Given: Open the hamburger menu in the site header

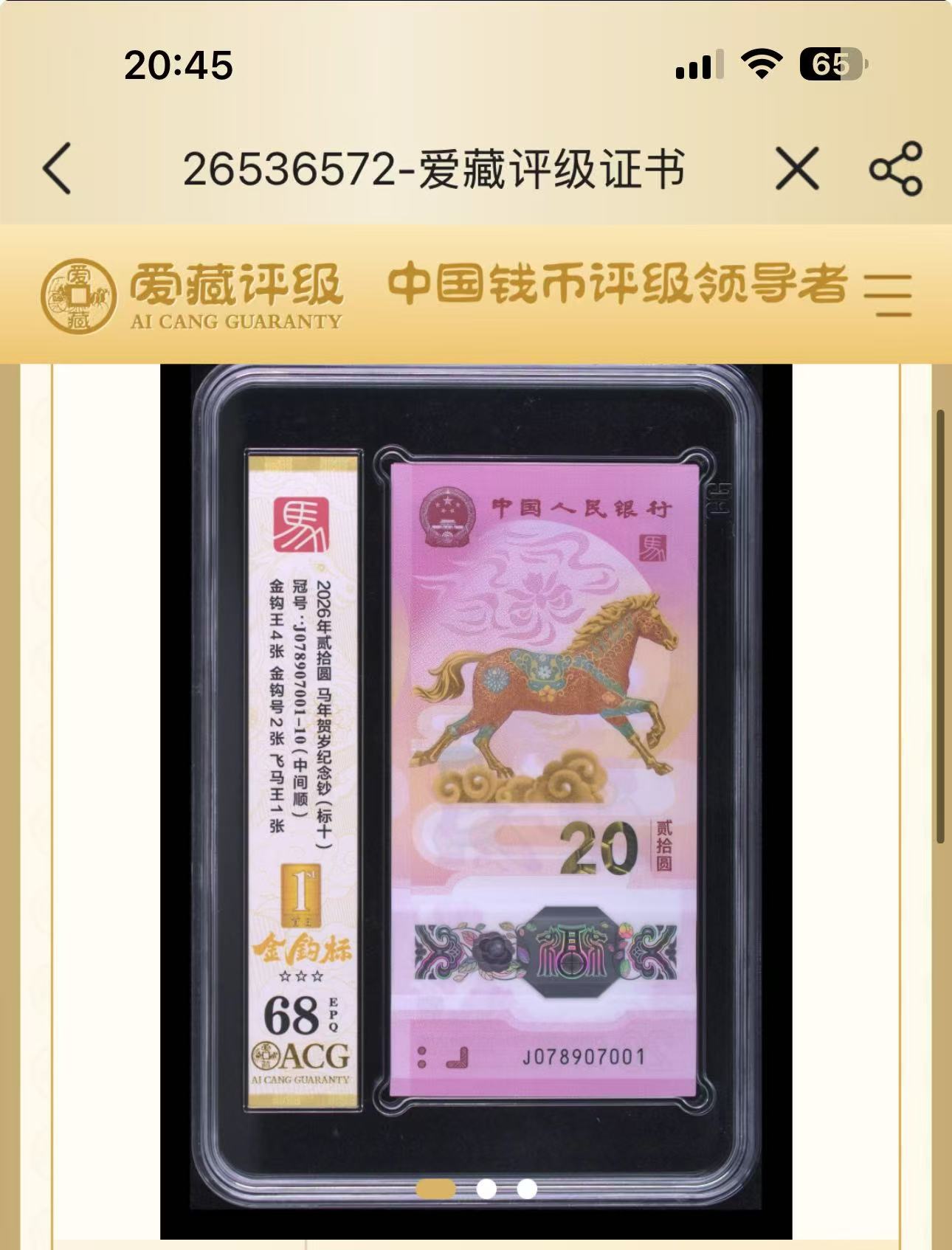Looking at the screenshot, I should 888,294.
